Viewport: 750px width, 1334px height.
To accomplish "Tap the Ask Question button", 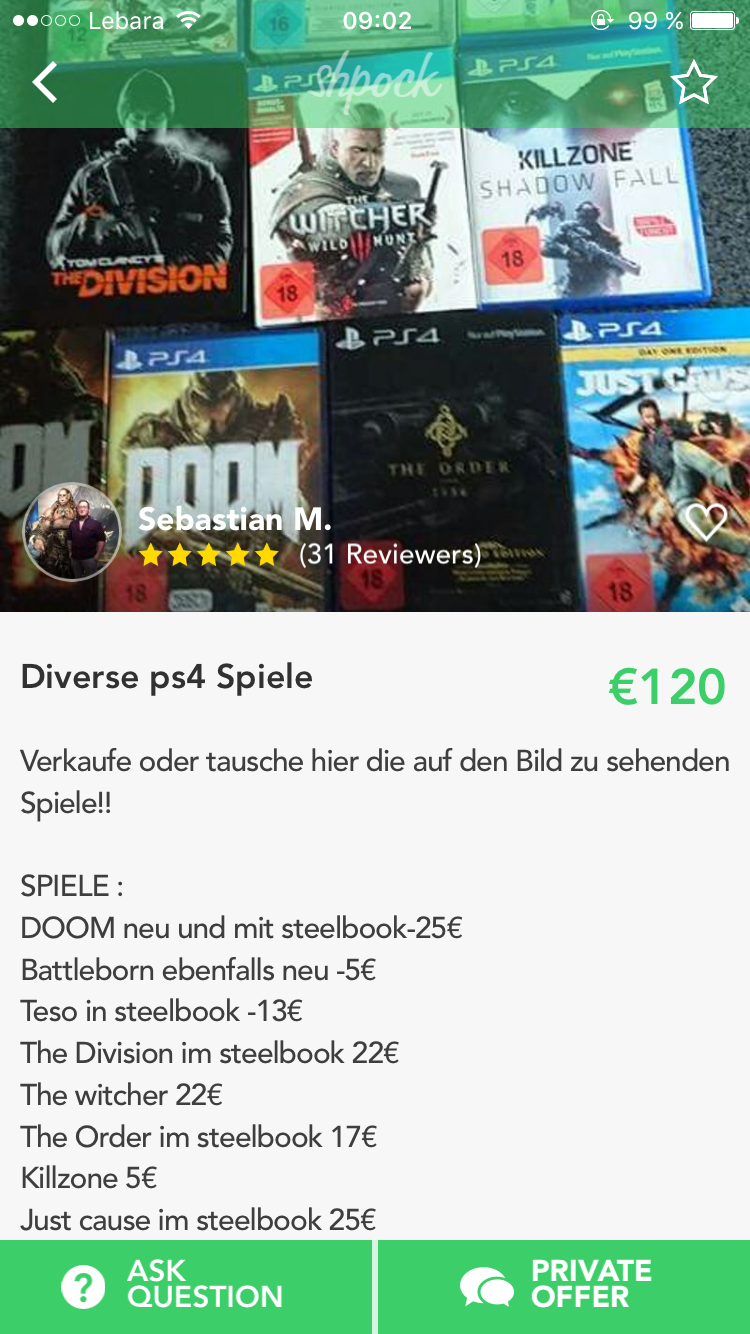I will click(x=186, y=1286).
